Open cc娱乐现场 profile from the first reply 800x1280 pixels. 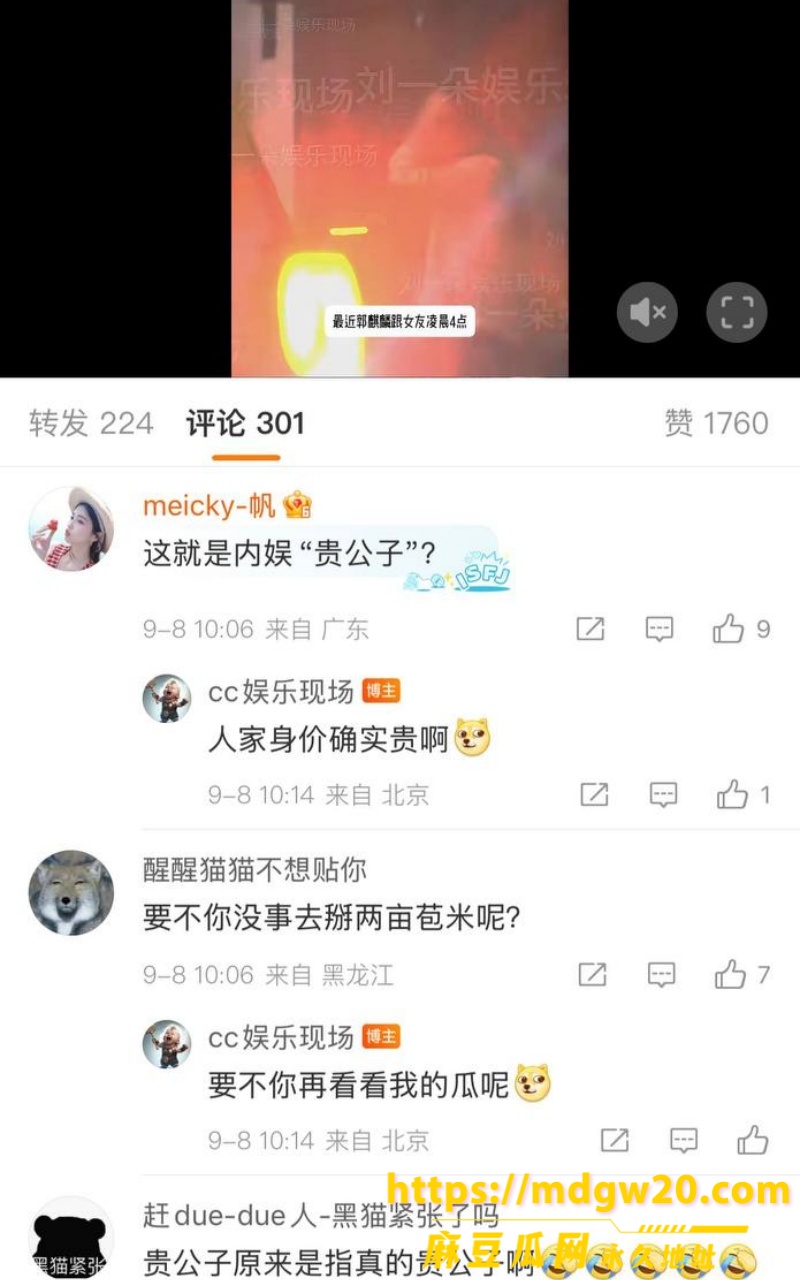(x=167, y=698)
